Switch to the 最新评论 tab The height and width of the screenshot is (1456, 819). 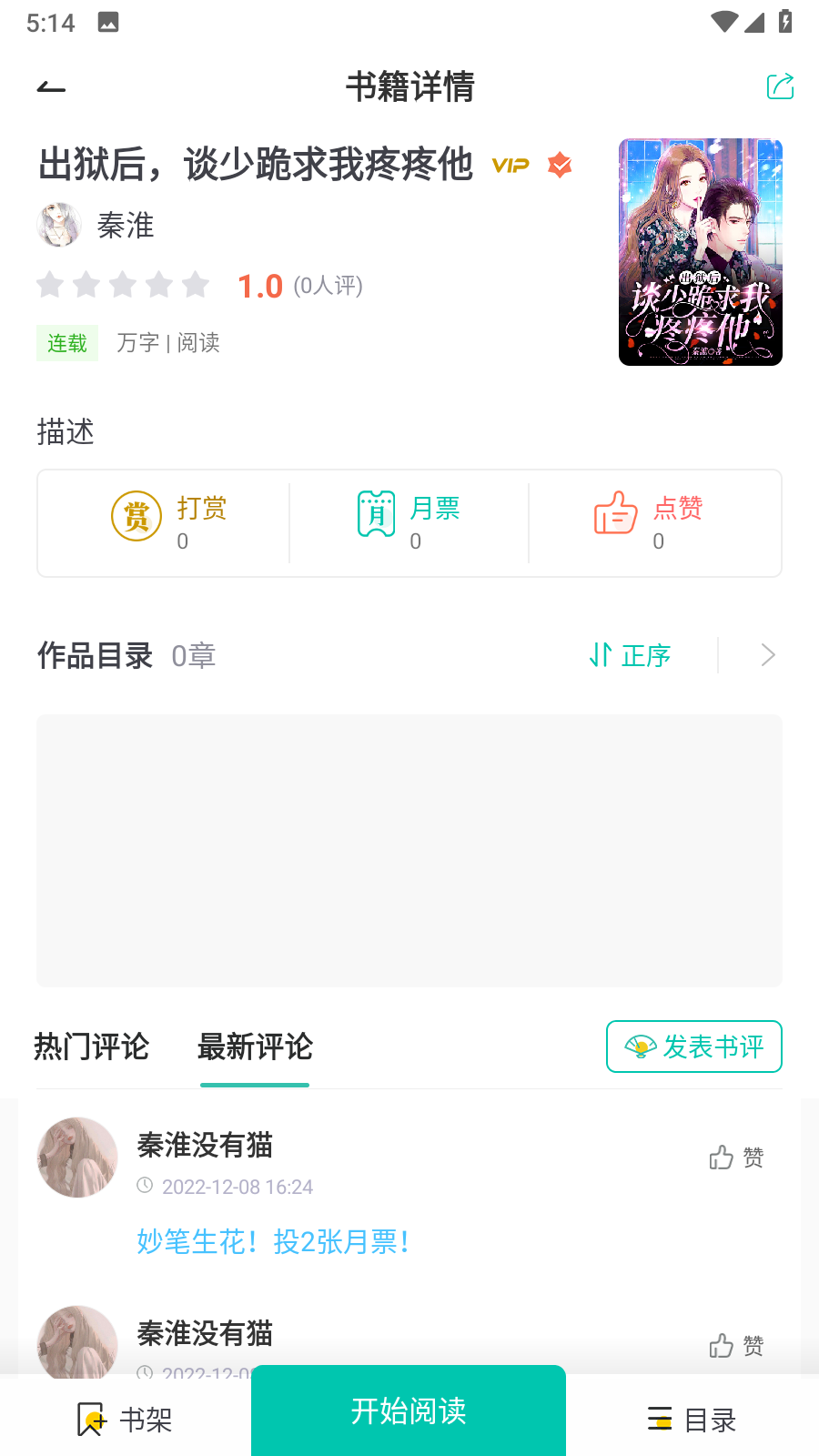(x=254, y=1048)
